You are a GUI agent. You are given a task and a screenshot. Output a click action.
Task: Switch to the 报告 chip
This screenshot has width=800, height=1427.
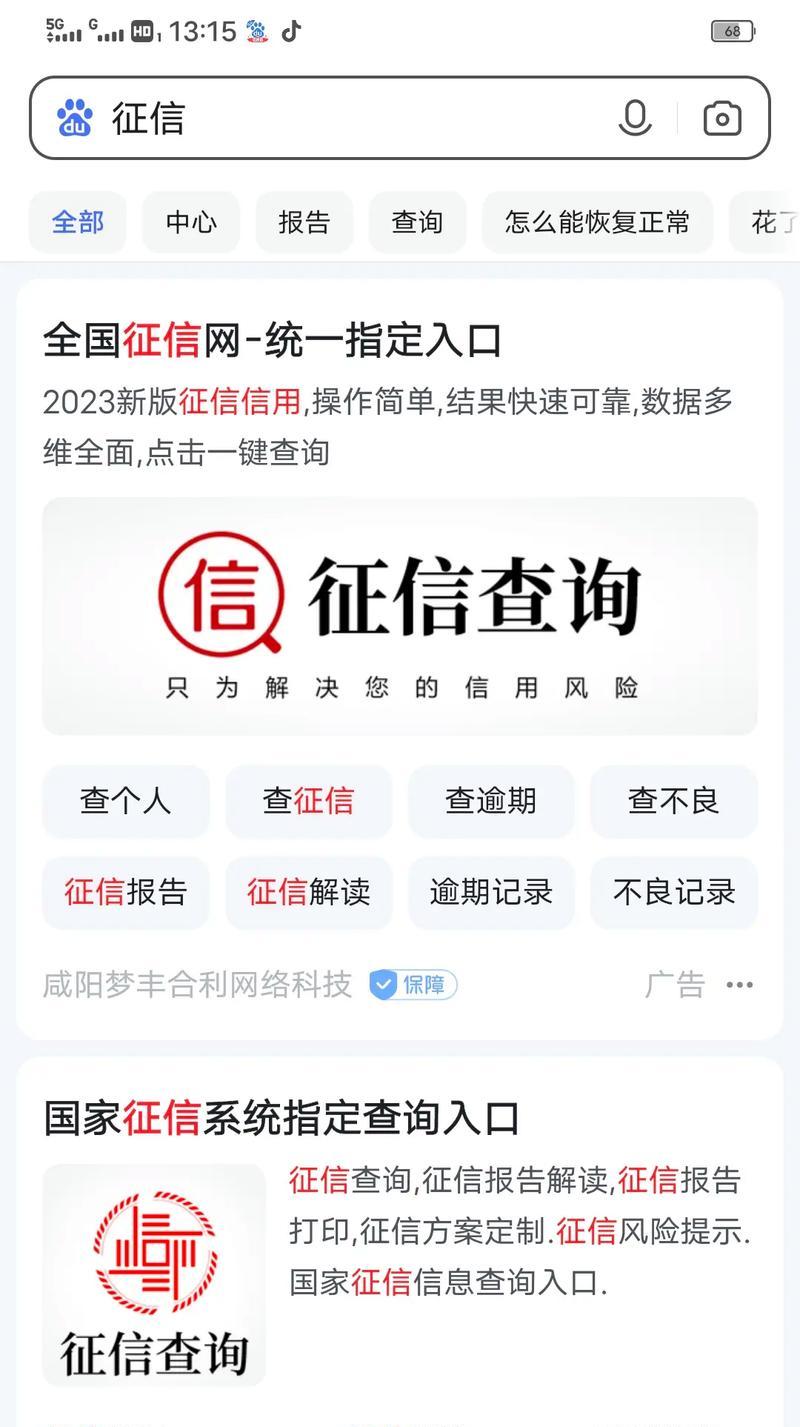pyautogui.click(x=304, y=222)
